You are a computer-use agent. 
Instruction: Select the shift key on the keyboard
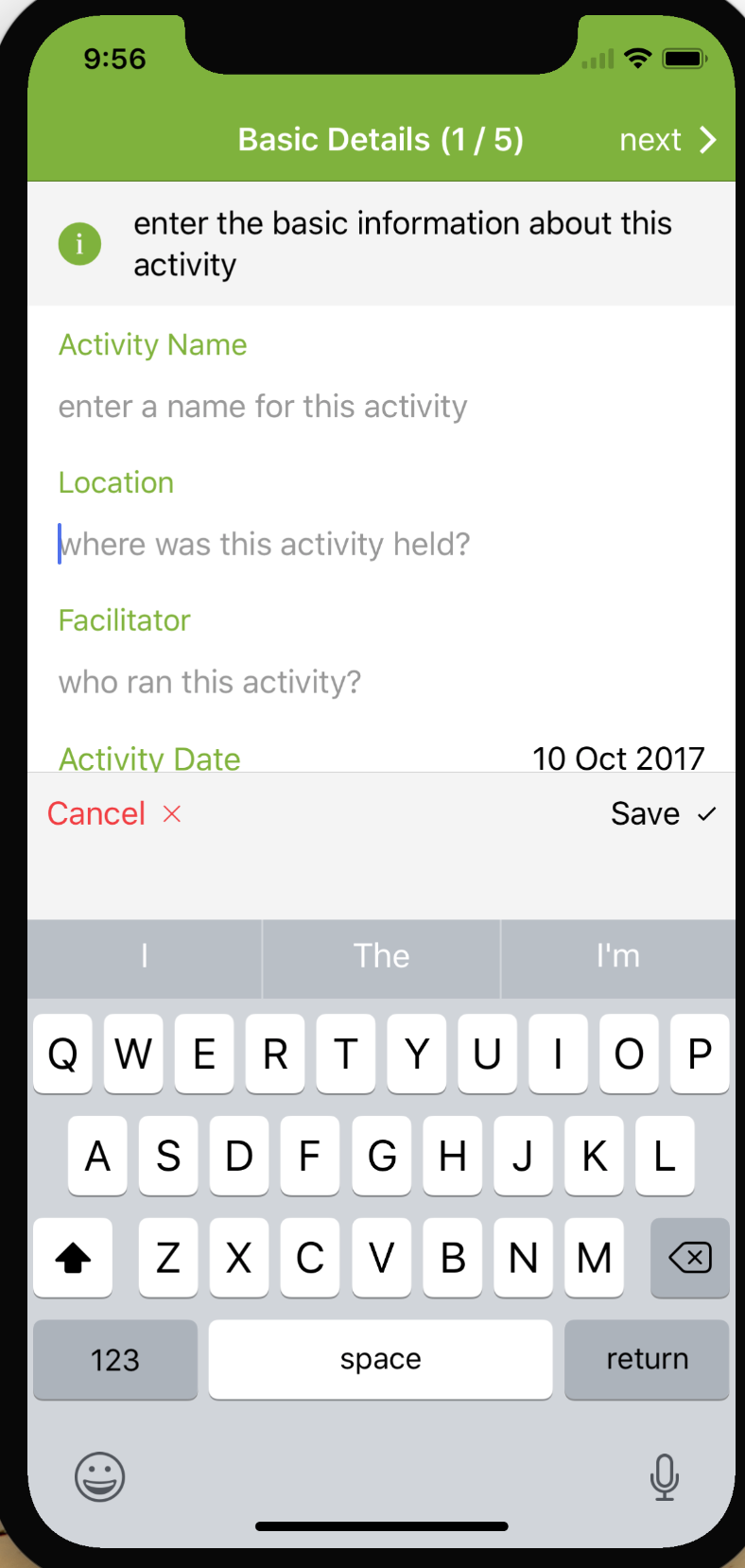tap(73, 1258)
